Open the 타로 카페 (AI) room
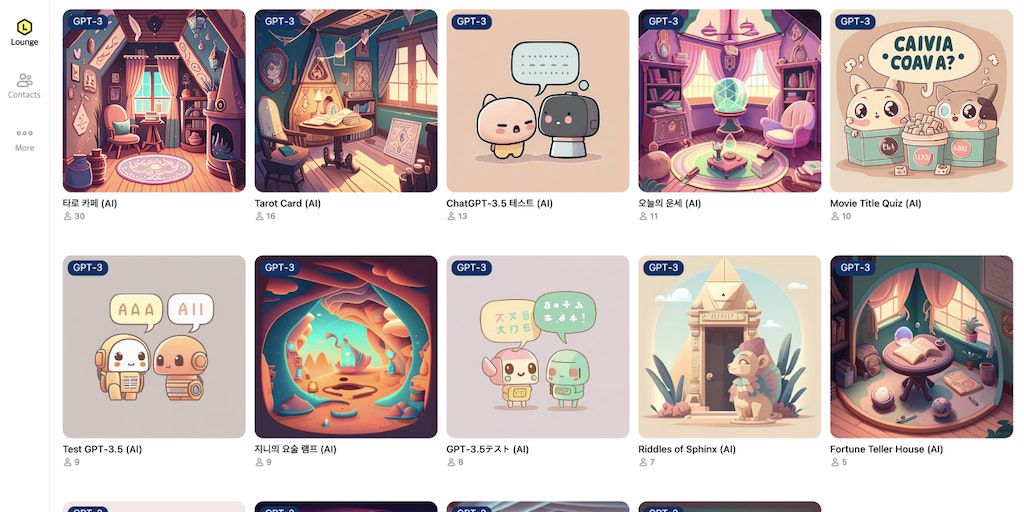Screen dimensions: 1024x512 154,101
